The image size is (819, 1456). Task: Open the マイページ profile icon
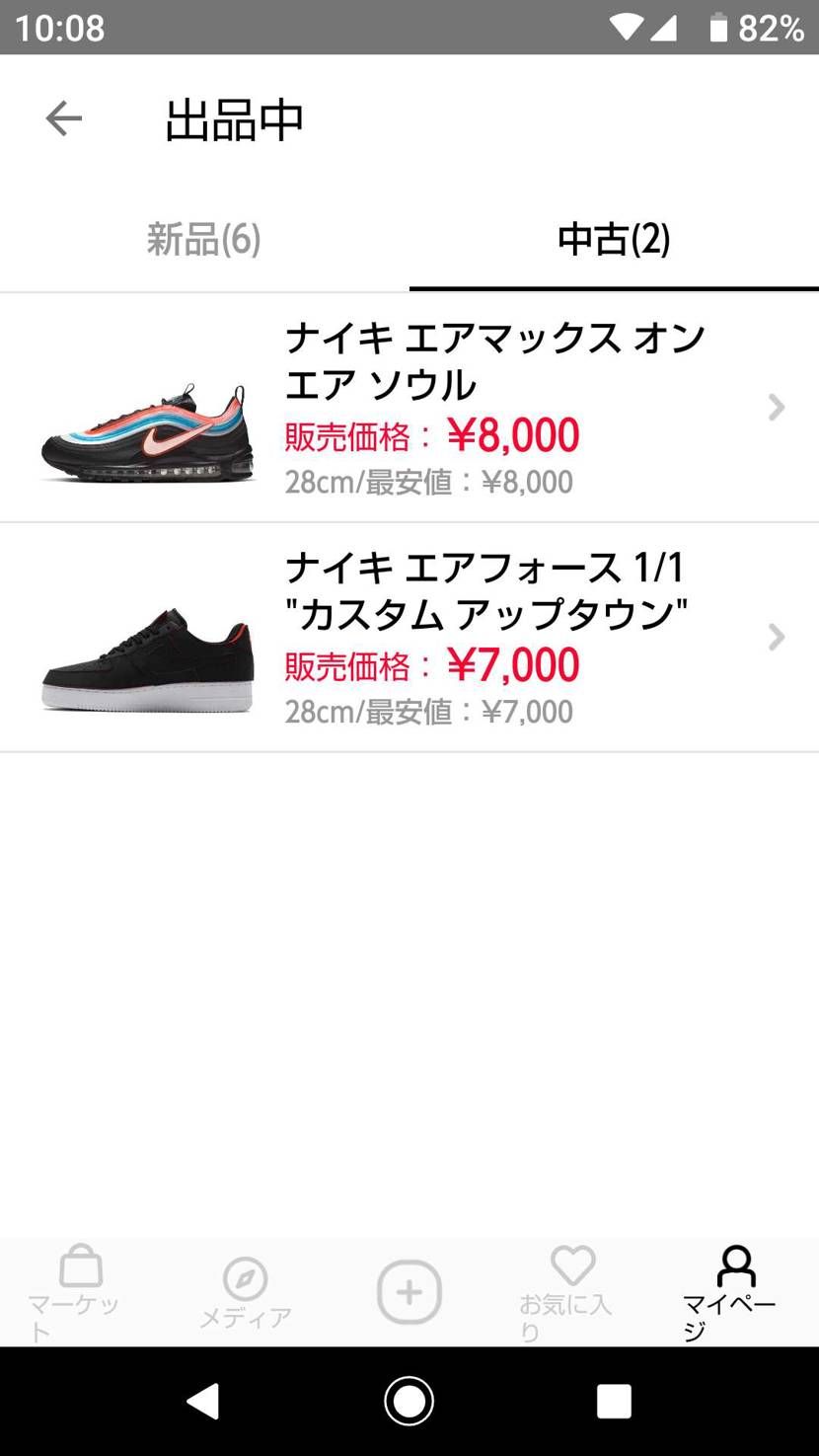point(734,1267)
